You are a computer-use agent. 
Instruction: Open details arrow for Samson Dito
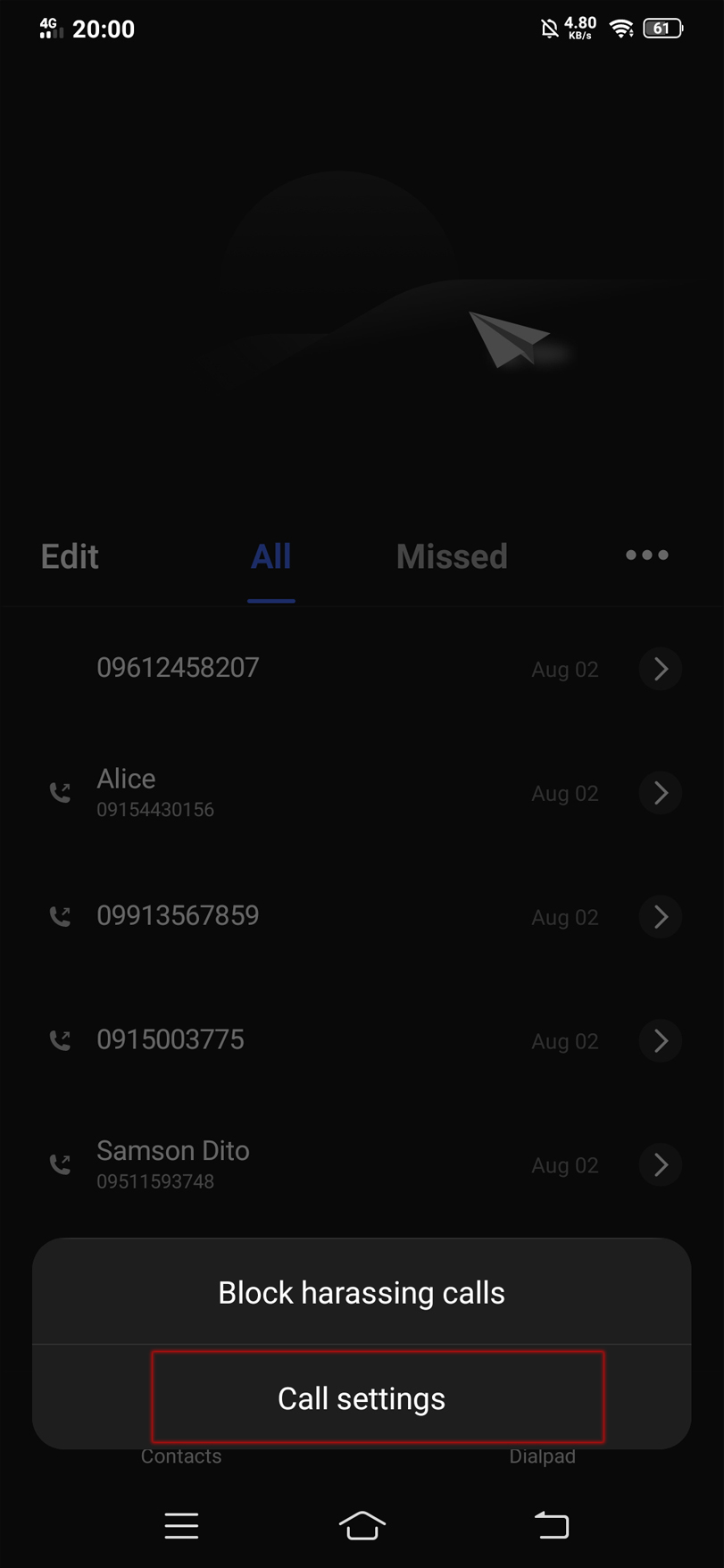[661, 1165]
